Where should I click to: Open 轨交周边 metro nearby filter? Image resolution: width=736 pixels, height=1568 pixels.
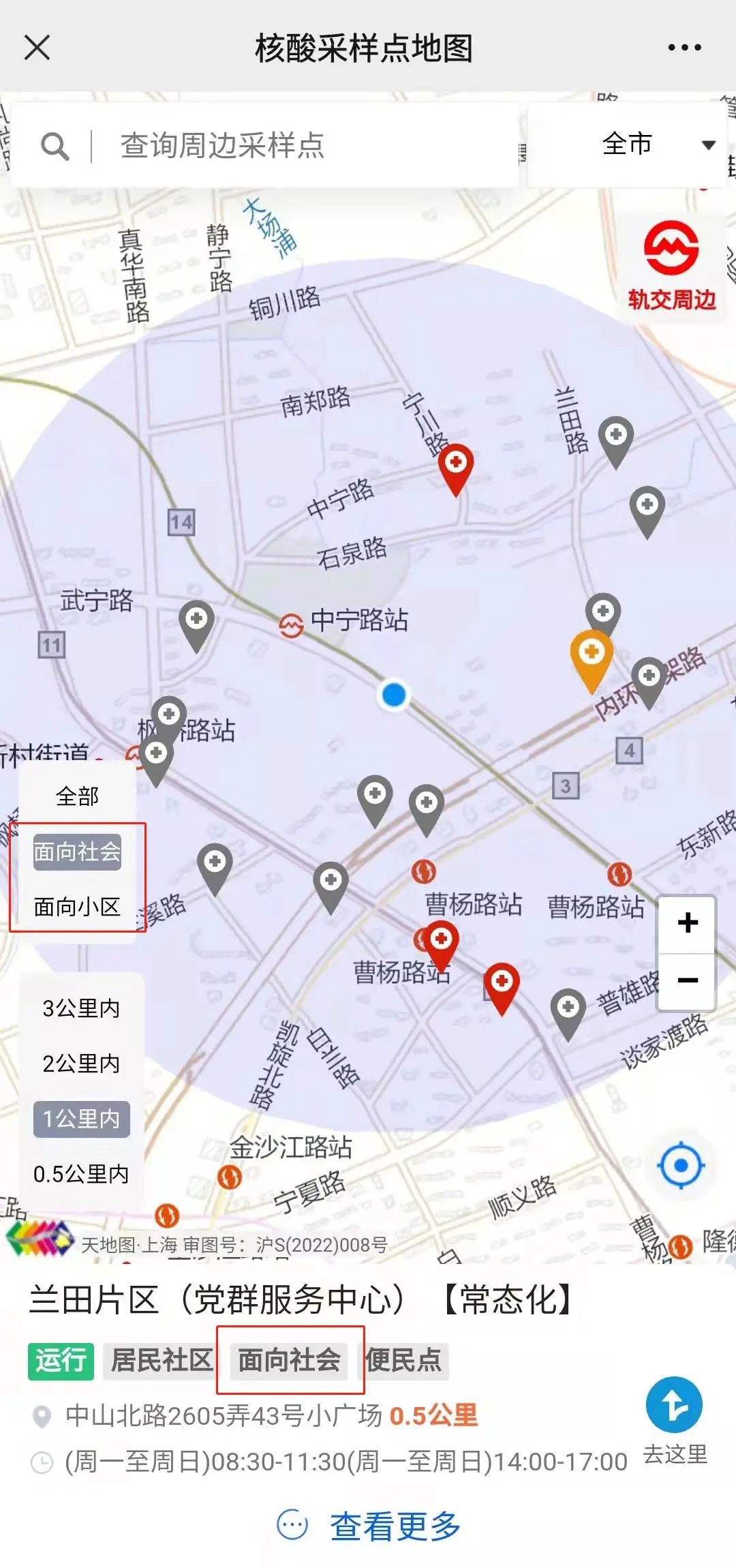tap(671, 267)
